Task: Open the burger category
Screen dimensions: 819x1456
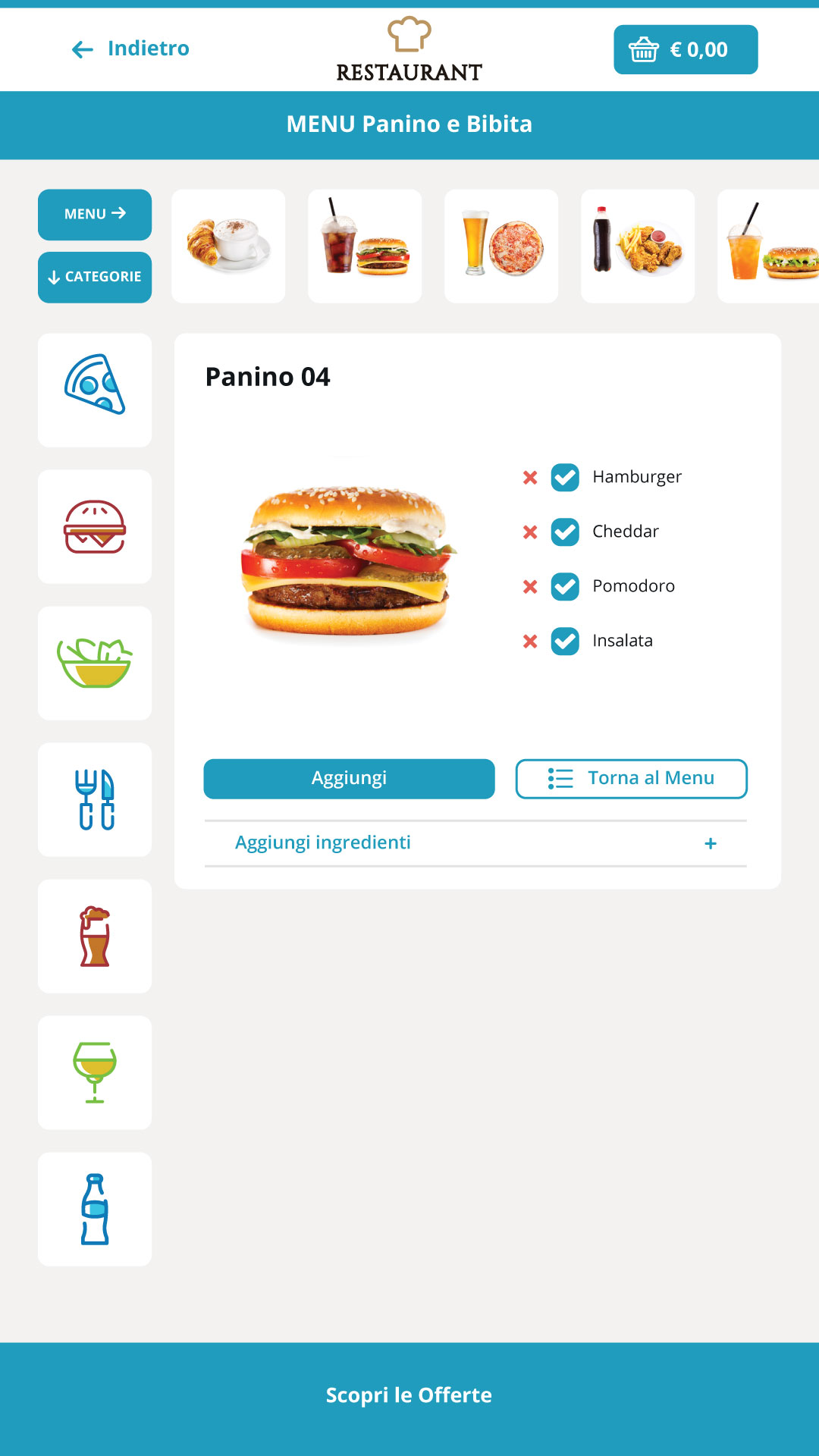Action: point(95,526)
